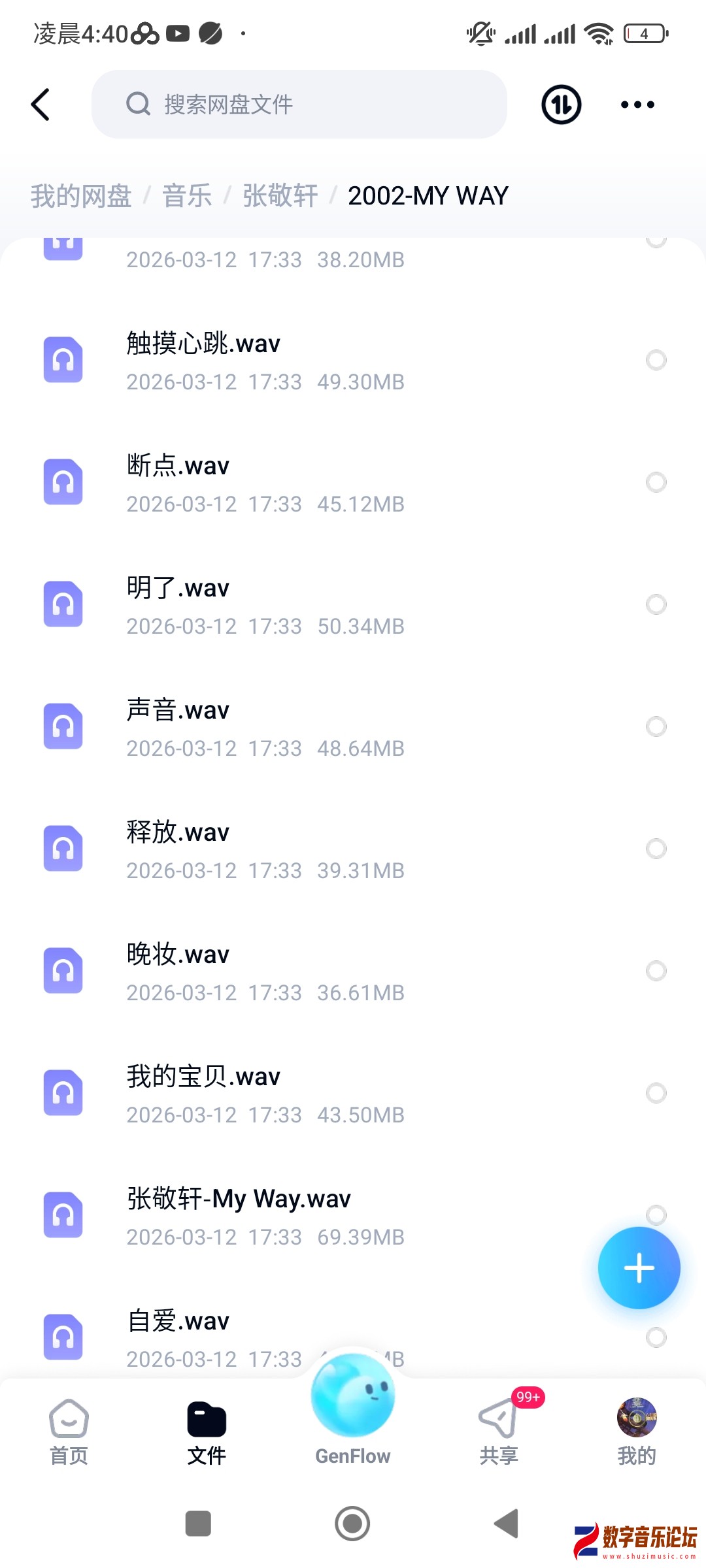
Task: Tap the back arrow to leave folder
Action: 41,104
